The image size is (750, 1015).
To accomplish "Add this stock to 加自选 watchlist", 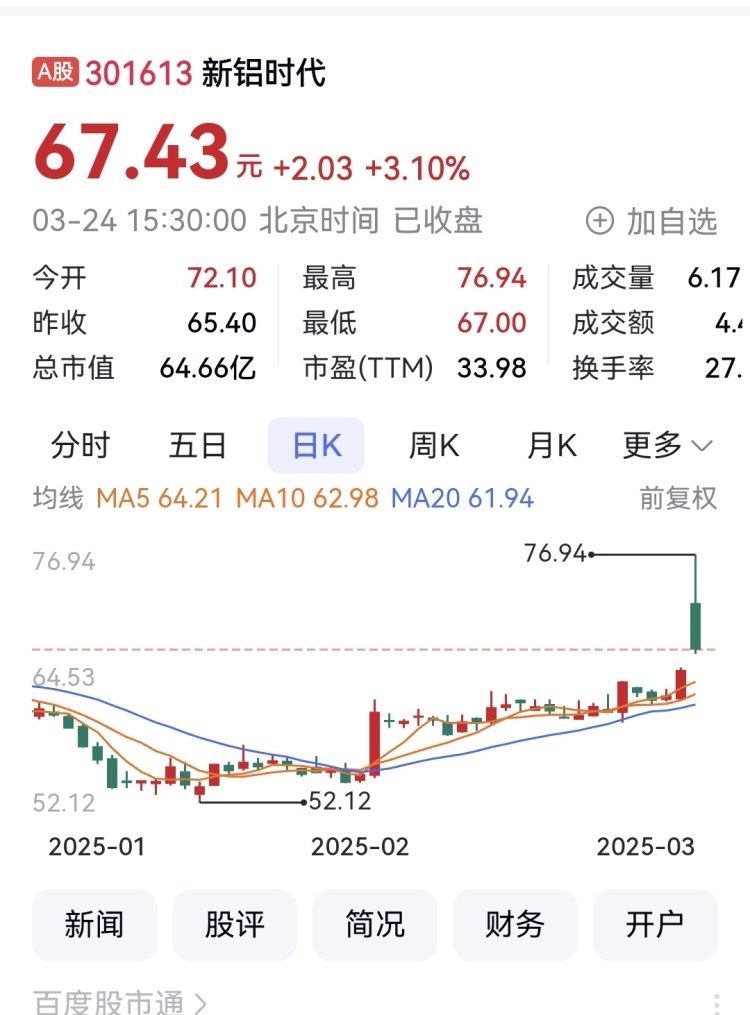I will [x=652, y=221].
